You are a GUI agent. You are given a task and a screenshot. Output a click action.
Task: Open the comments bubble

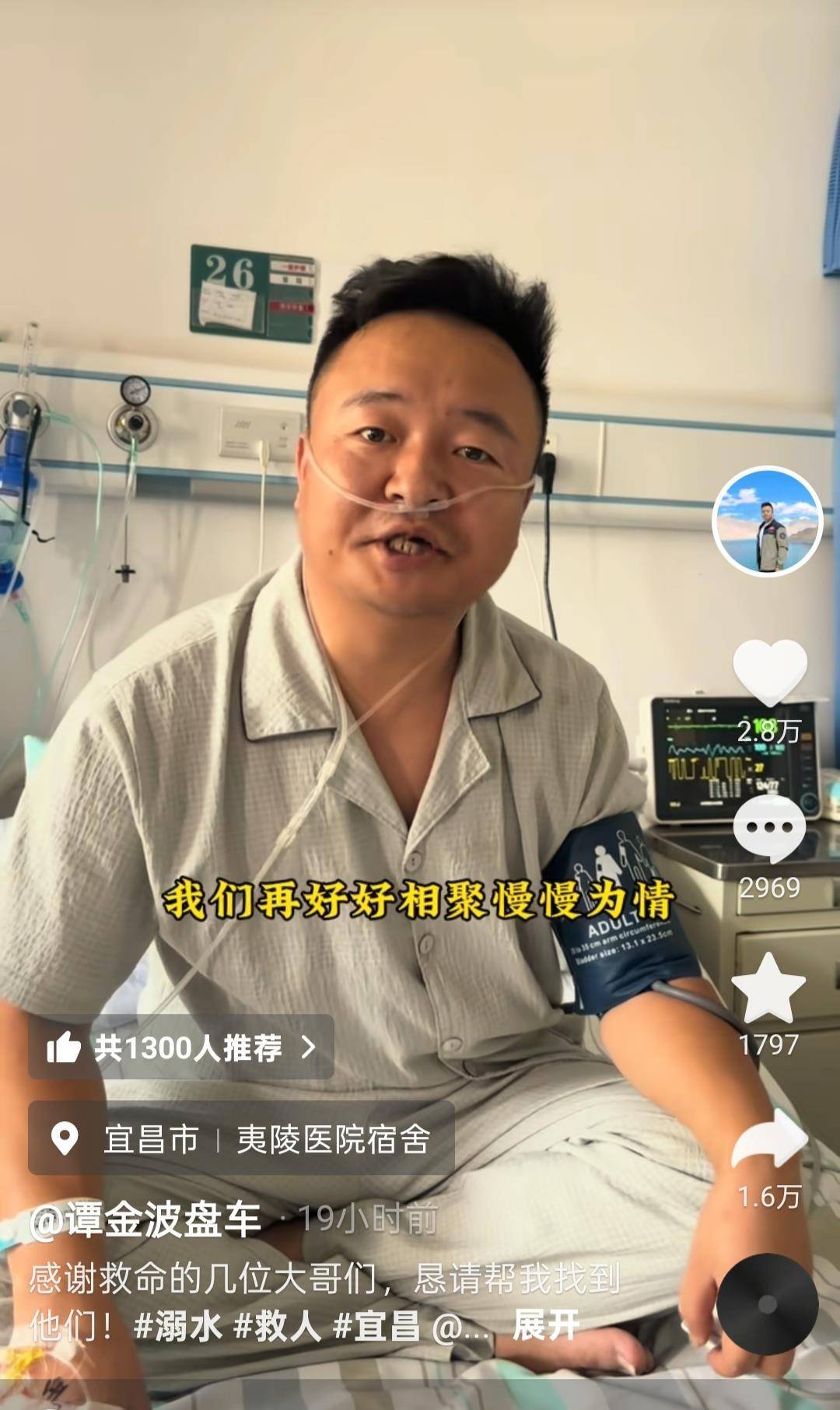[x=769, y=829]
